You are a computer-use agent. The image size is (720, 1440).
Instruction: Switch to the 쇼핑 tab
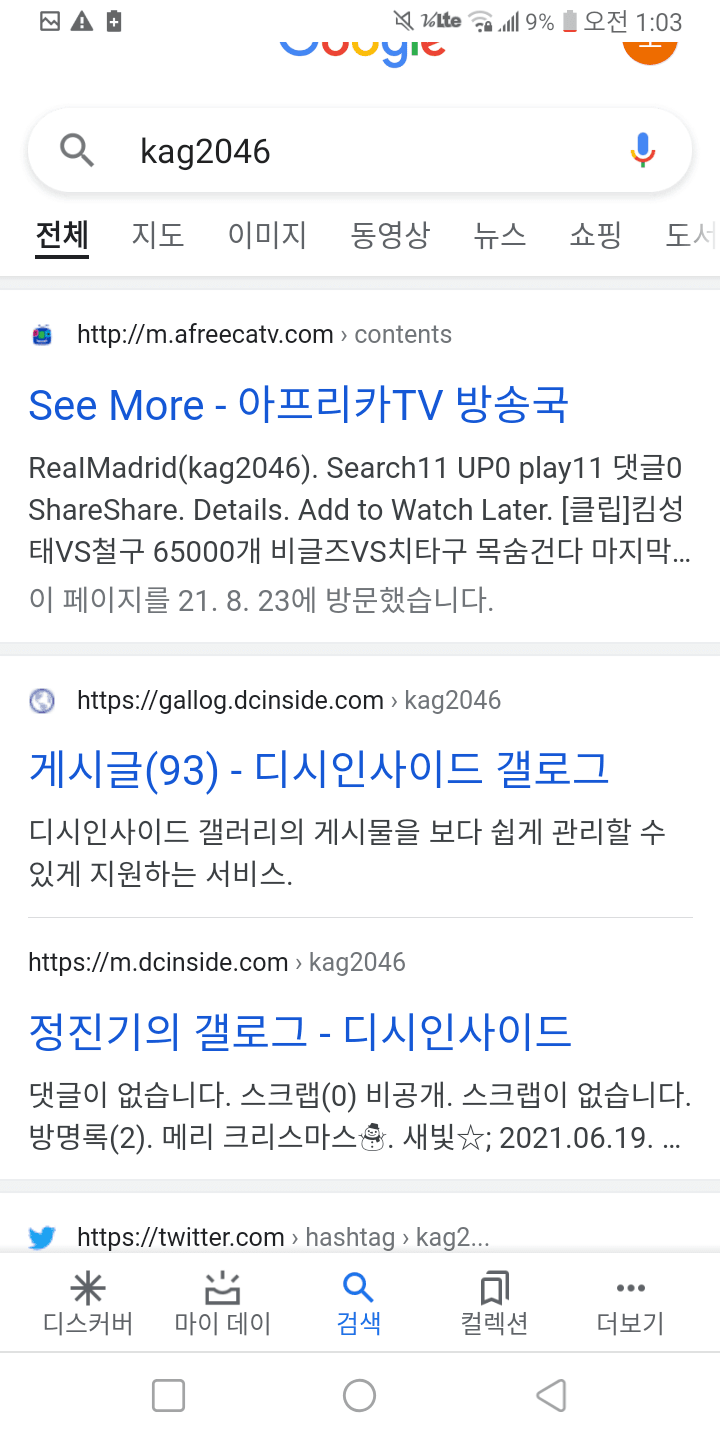click(596, 235)
